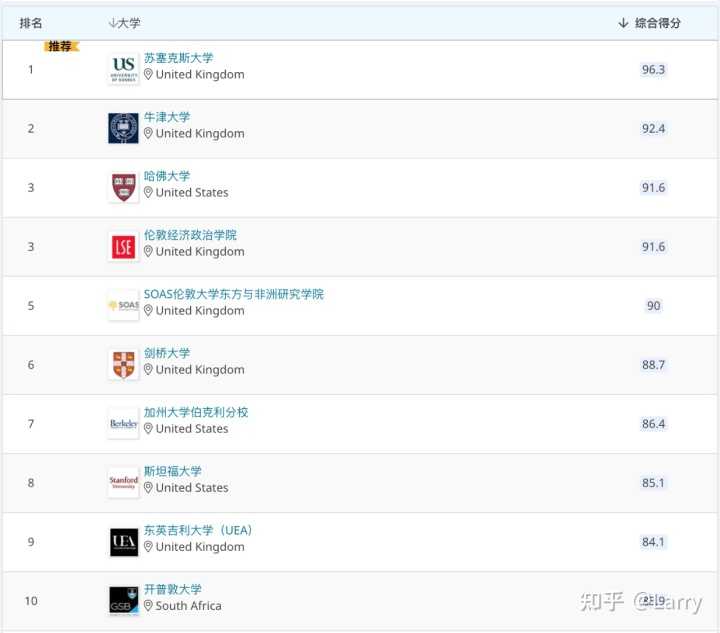Screen dimensions: 720x633
Task: Open 苏塞克斯大学 university page
Action: pyautogui.click(x=178, y=58)
